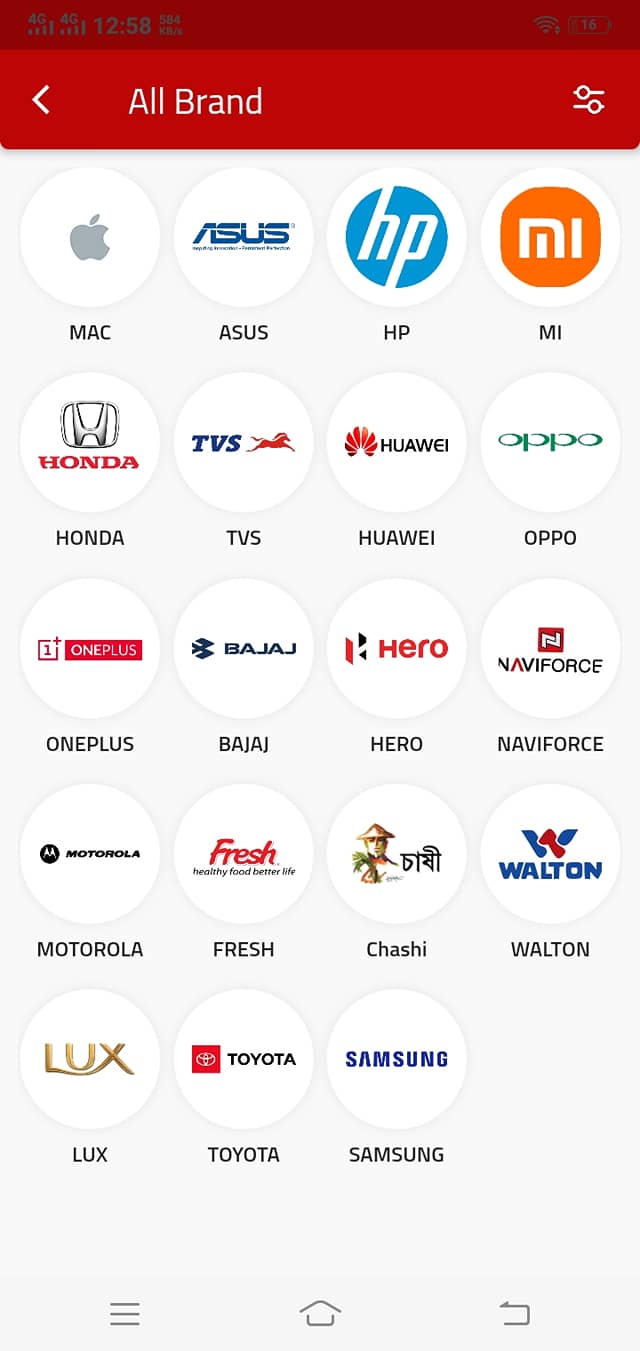Open the NAVIFORCE brand
This screenshot has width=640, height=1351.
tap(550, 649)
